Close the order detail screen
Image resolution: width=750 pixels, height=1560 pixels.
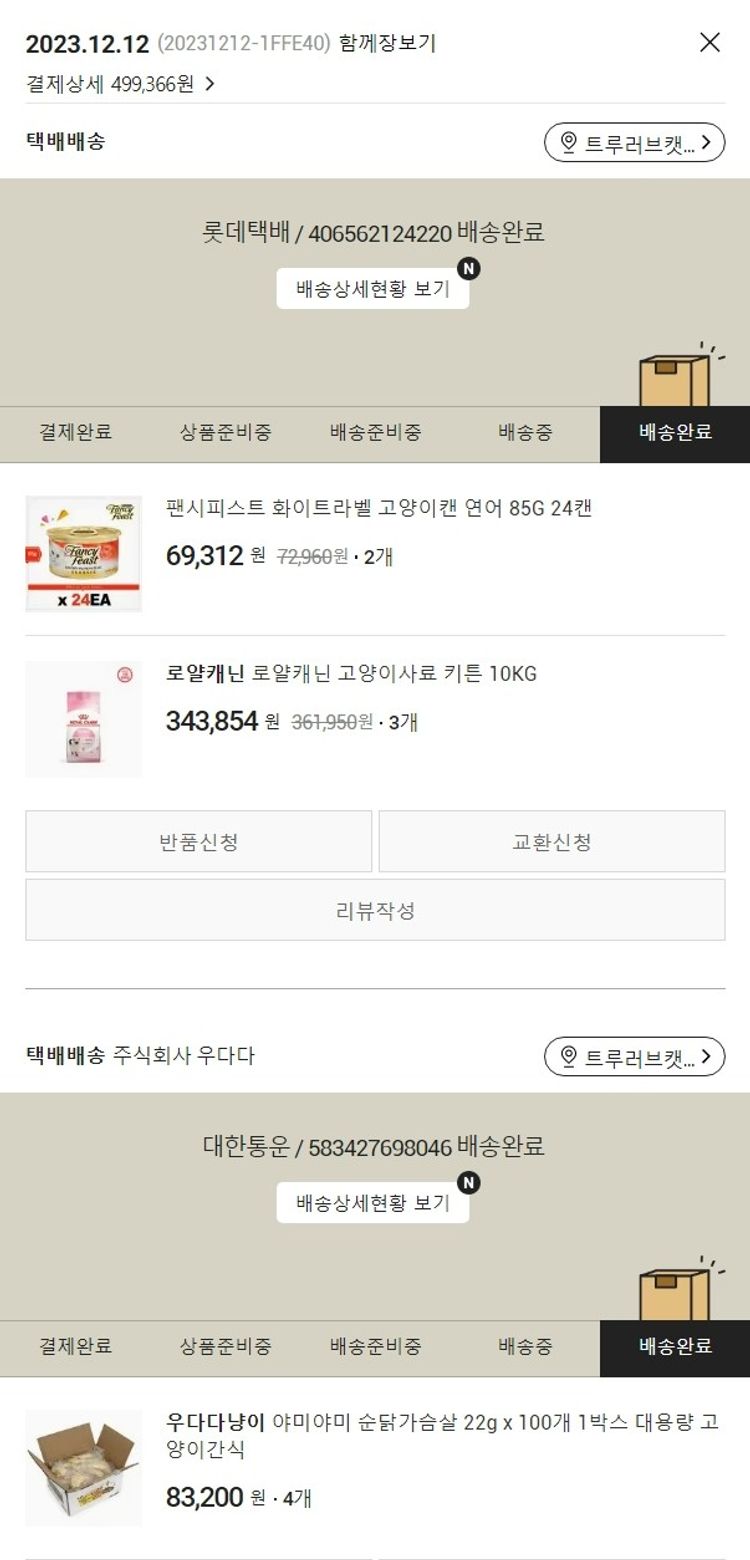click(709, 42)
